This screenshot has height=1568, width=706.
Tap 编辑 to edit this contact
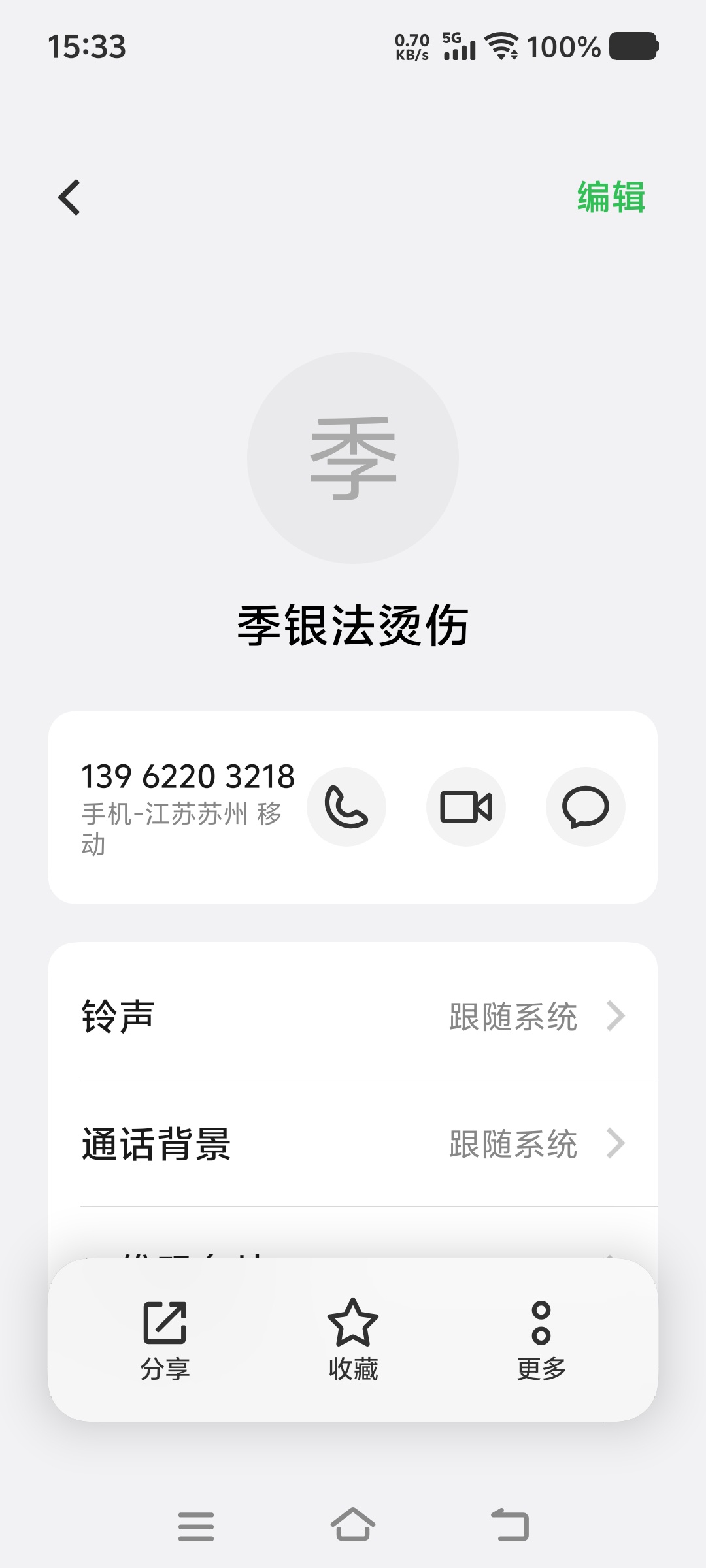[x=611, y=197]
